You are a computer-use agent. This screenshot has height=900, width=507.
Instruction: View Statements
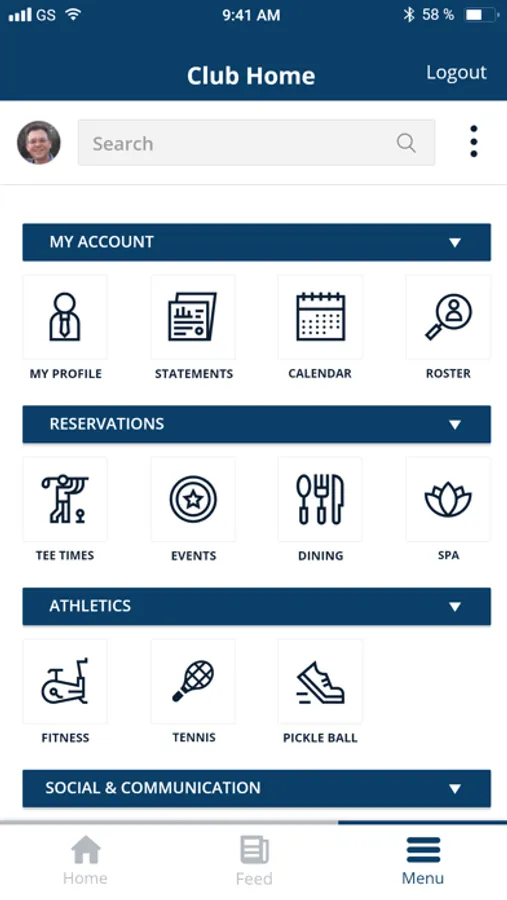(x=193, y=328)
